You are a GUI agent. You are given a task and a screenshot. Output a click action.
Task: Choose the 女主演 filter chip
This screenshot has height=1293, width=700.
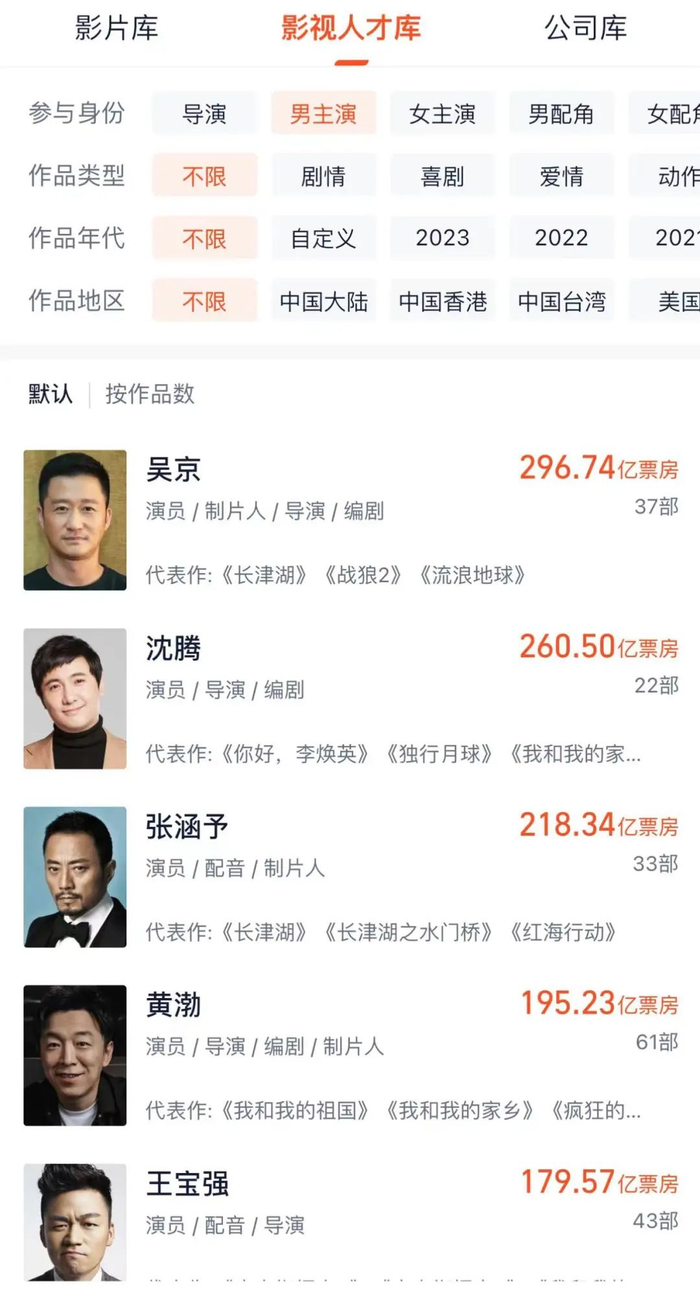point(442,114)
